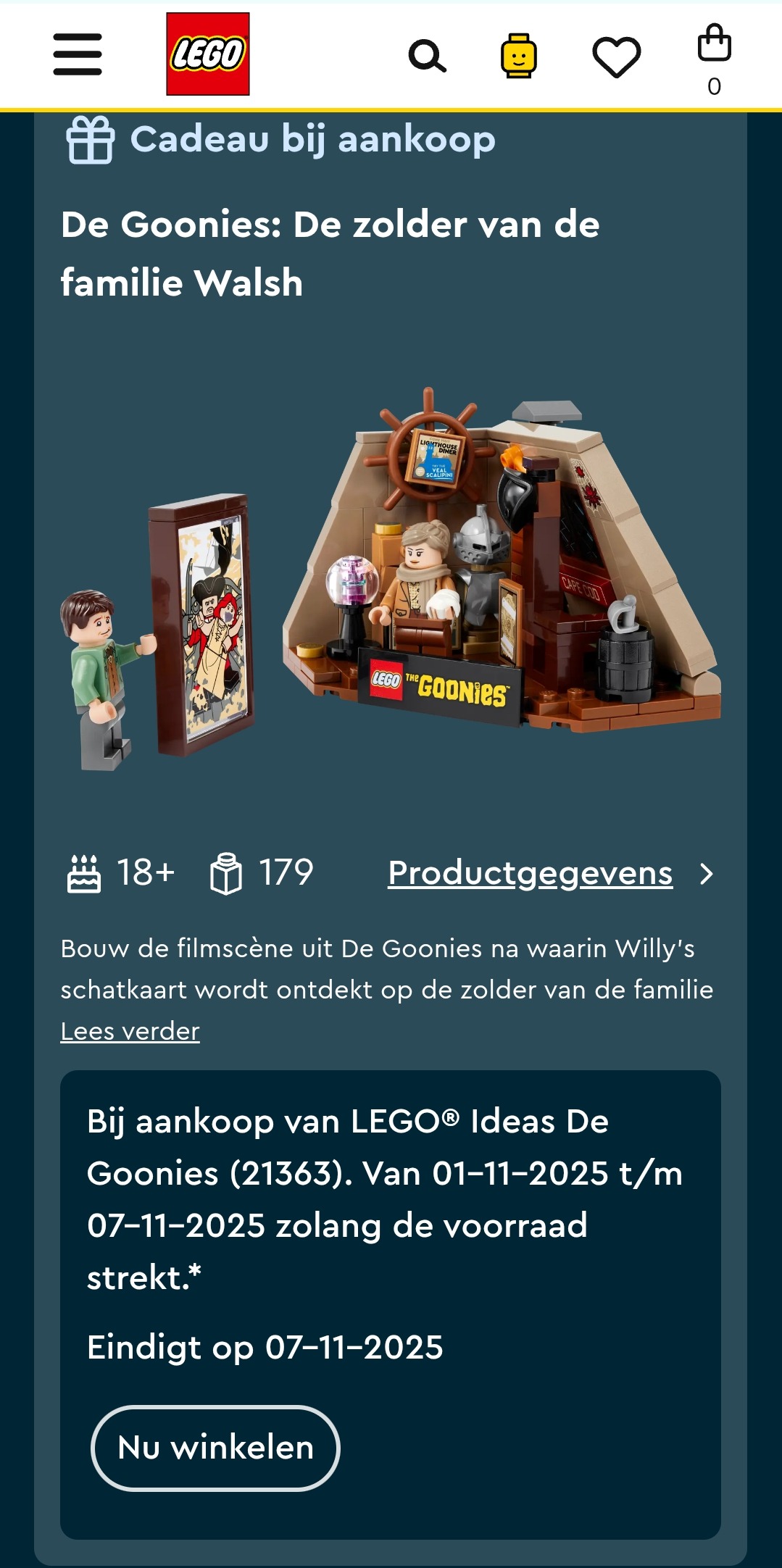Expand description with Lees verder
Image resolution: width=782 pixels, height=1568 pixels.
[130, 1031]
